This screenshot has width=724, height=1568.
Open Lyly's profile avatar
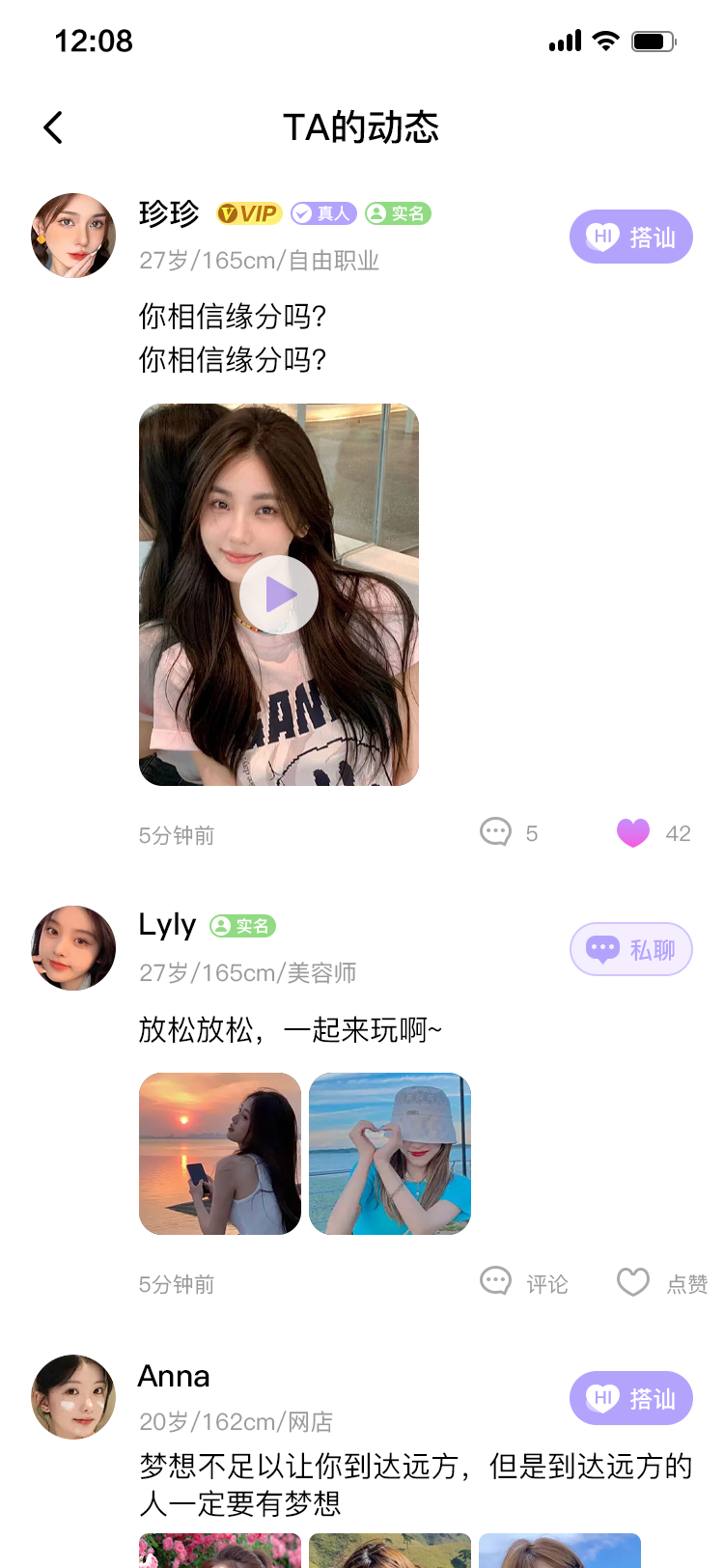point(73,948)
